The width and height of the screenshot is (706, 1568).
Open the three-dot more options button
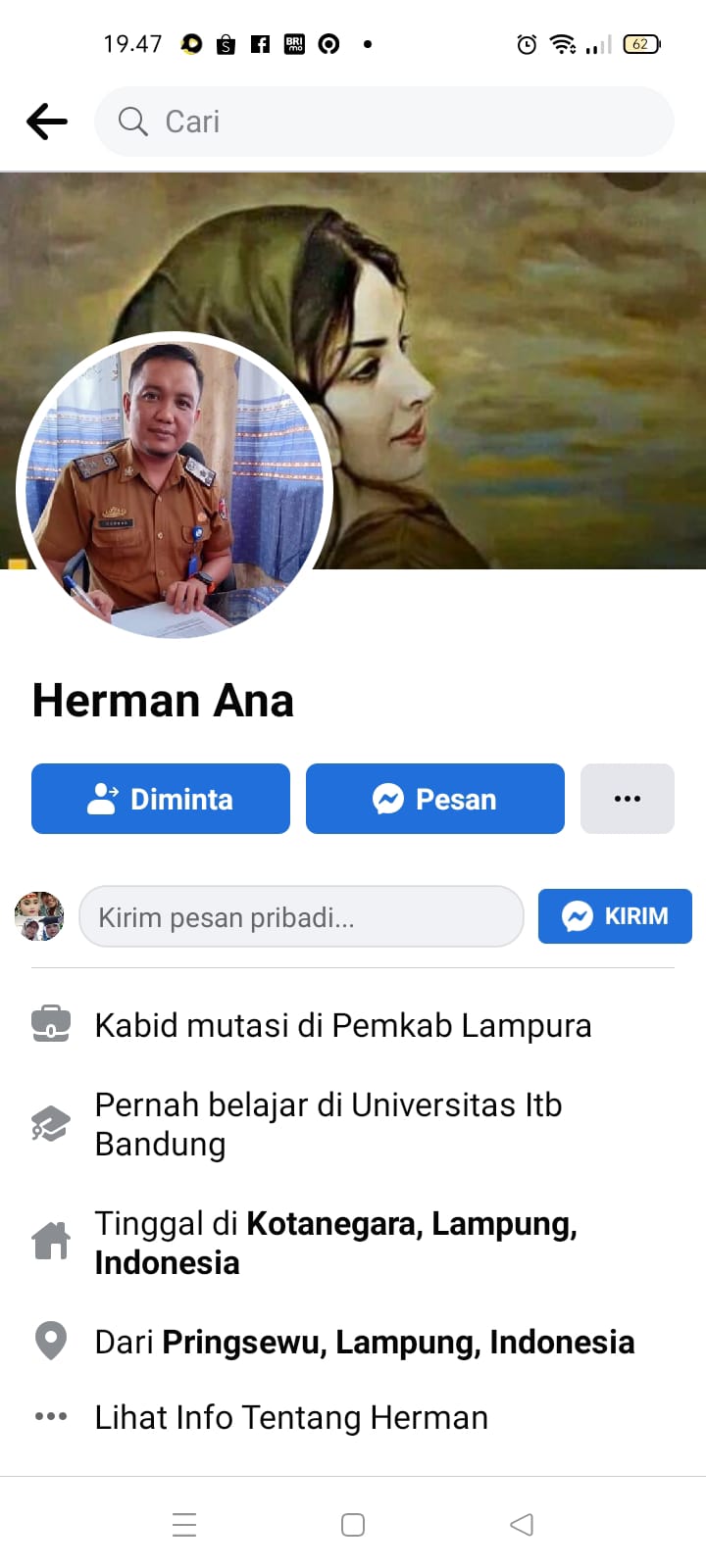628,799
